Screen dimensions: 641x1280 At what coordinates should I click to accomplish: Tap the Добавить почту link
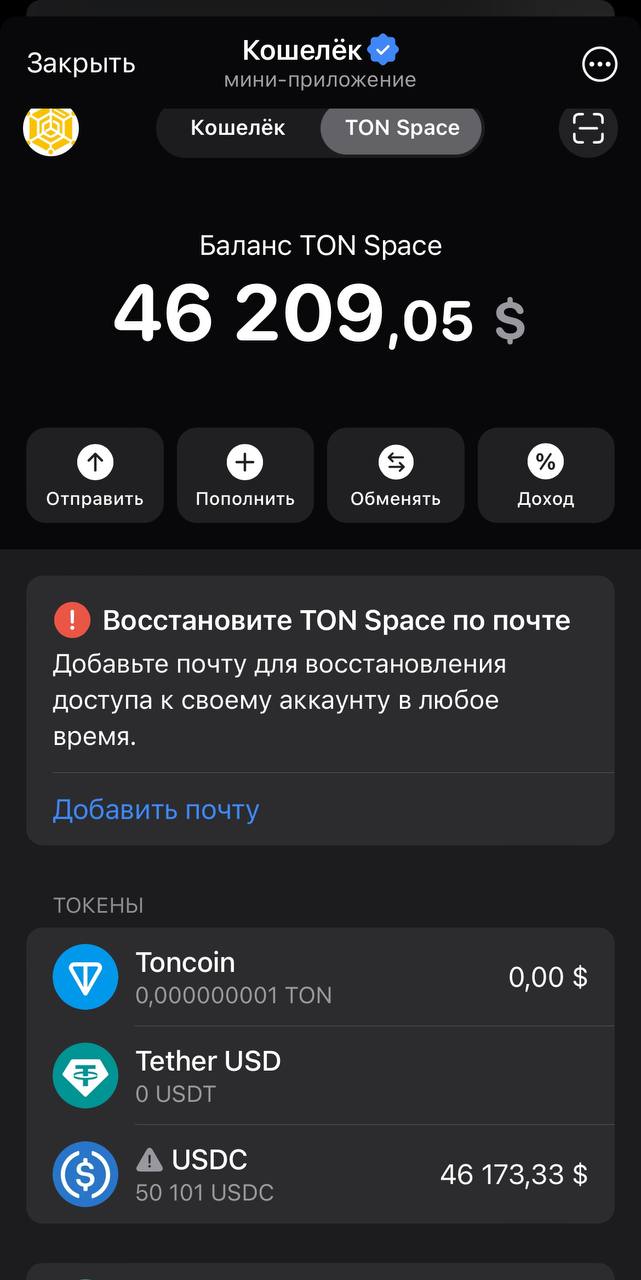point(156,809)
